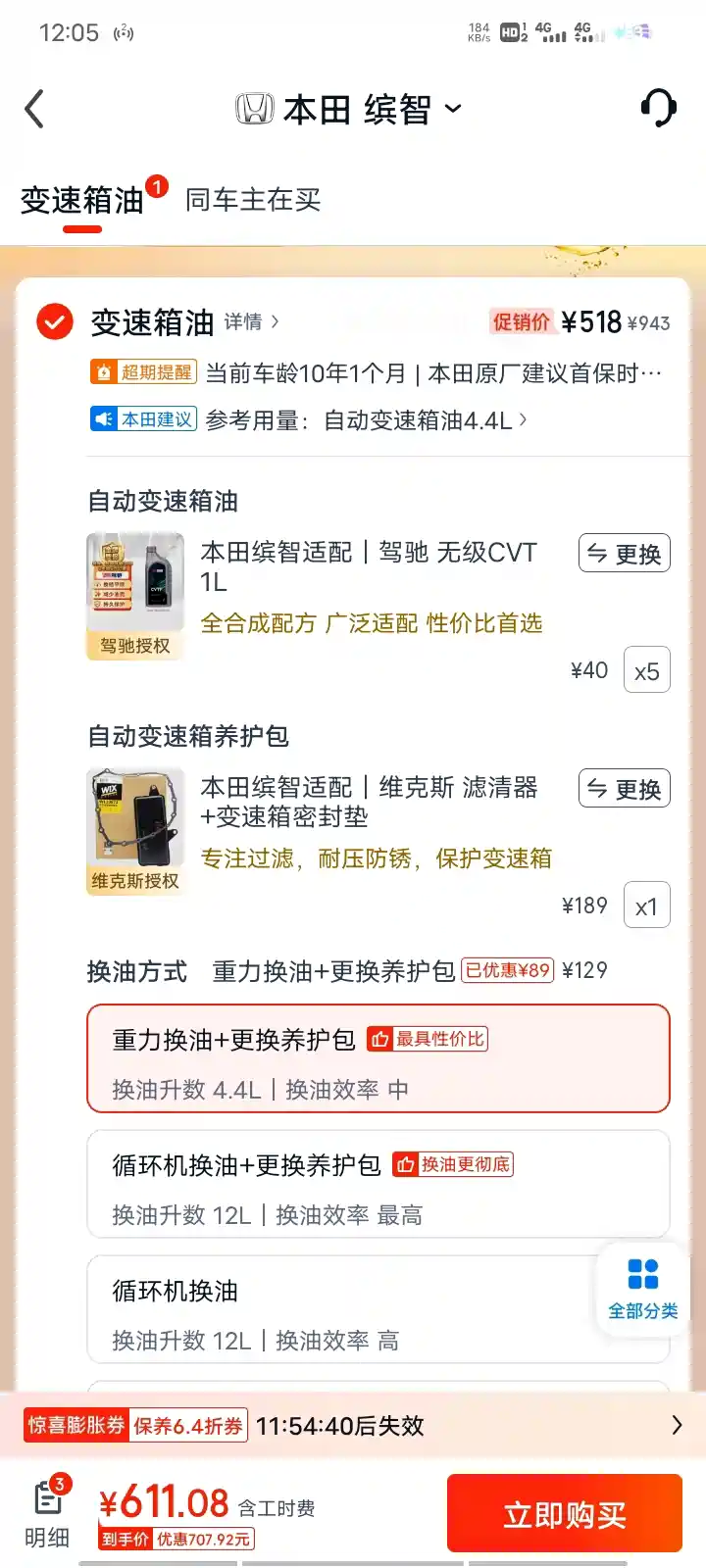The width and height of the screenshot is (706, 1568).
Task: Open the 驾驰 无级CVT 1L product image
Action: 135,584
